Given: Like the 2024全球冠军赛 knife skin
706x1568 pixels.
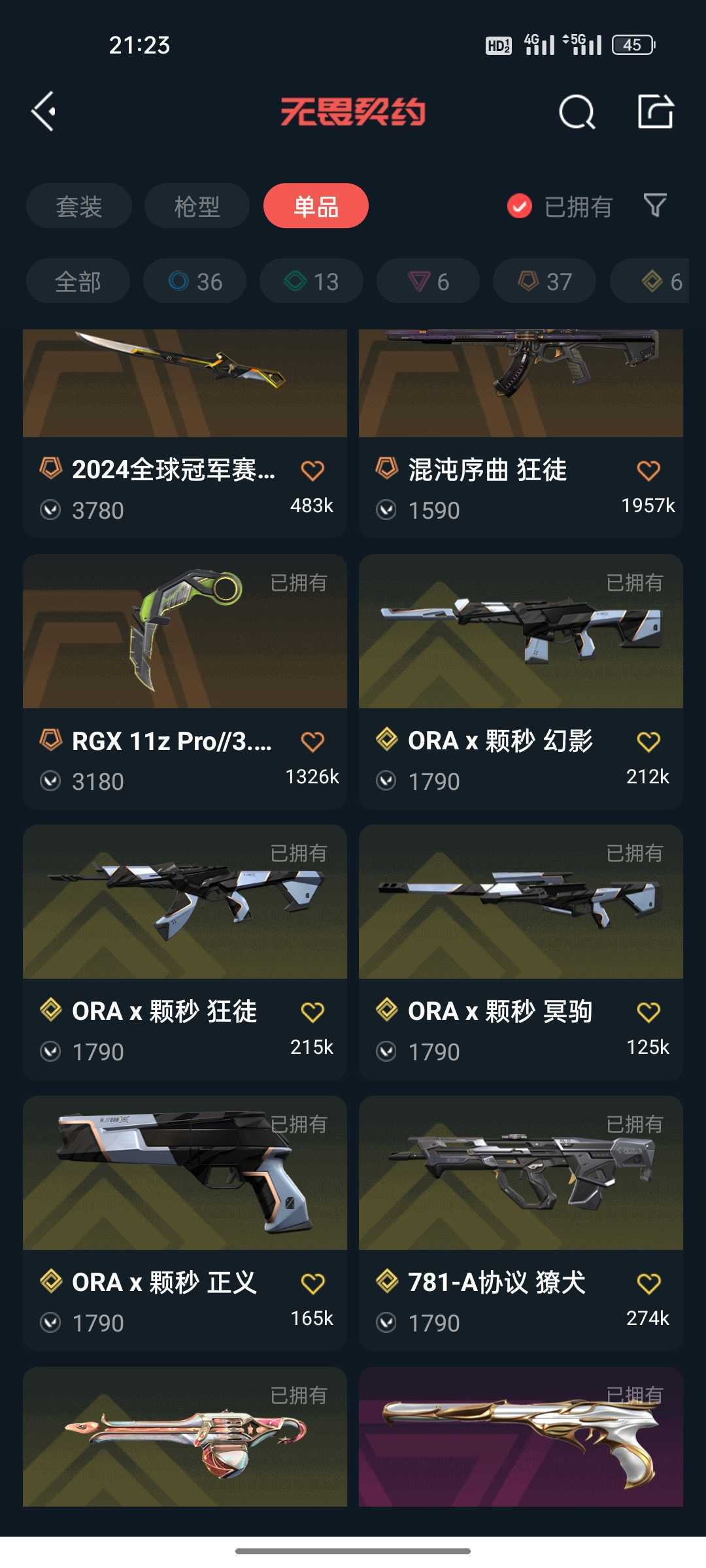Looking at the screenshot, I should [x=312, y=470].
